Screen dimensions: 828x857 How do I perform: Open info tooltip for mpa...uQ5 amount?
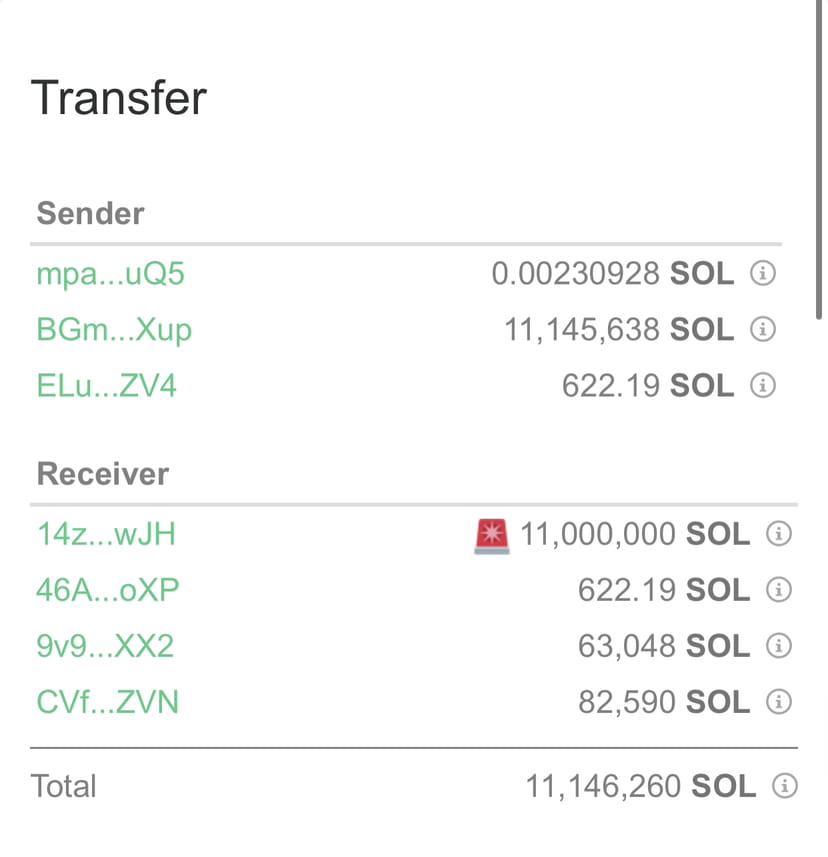point(763,273)
